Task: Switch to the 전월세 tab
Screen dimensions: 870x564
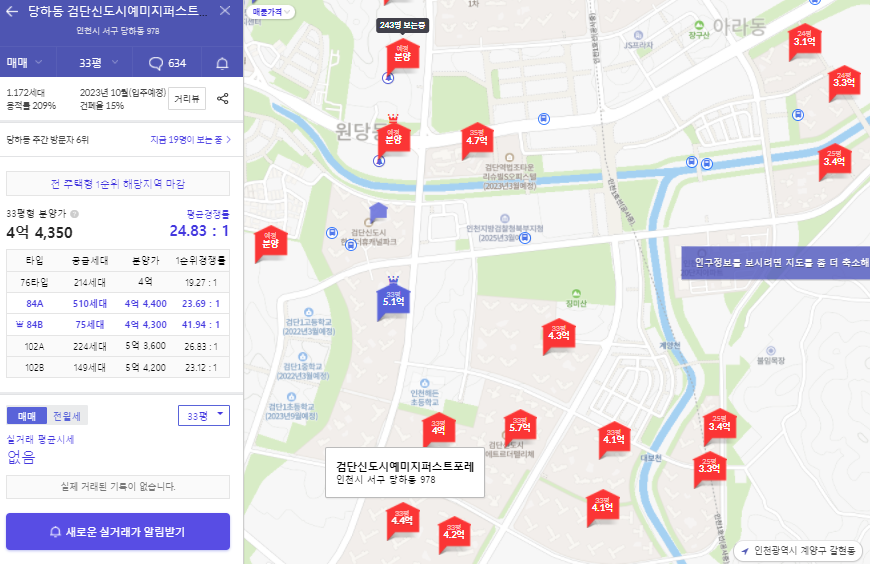Action: pyautogui.click(x=67, y=416)
